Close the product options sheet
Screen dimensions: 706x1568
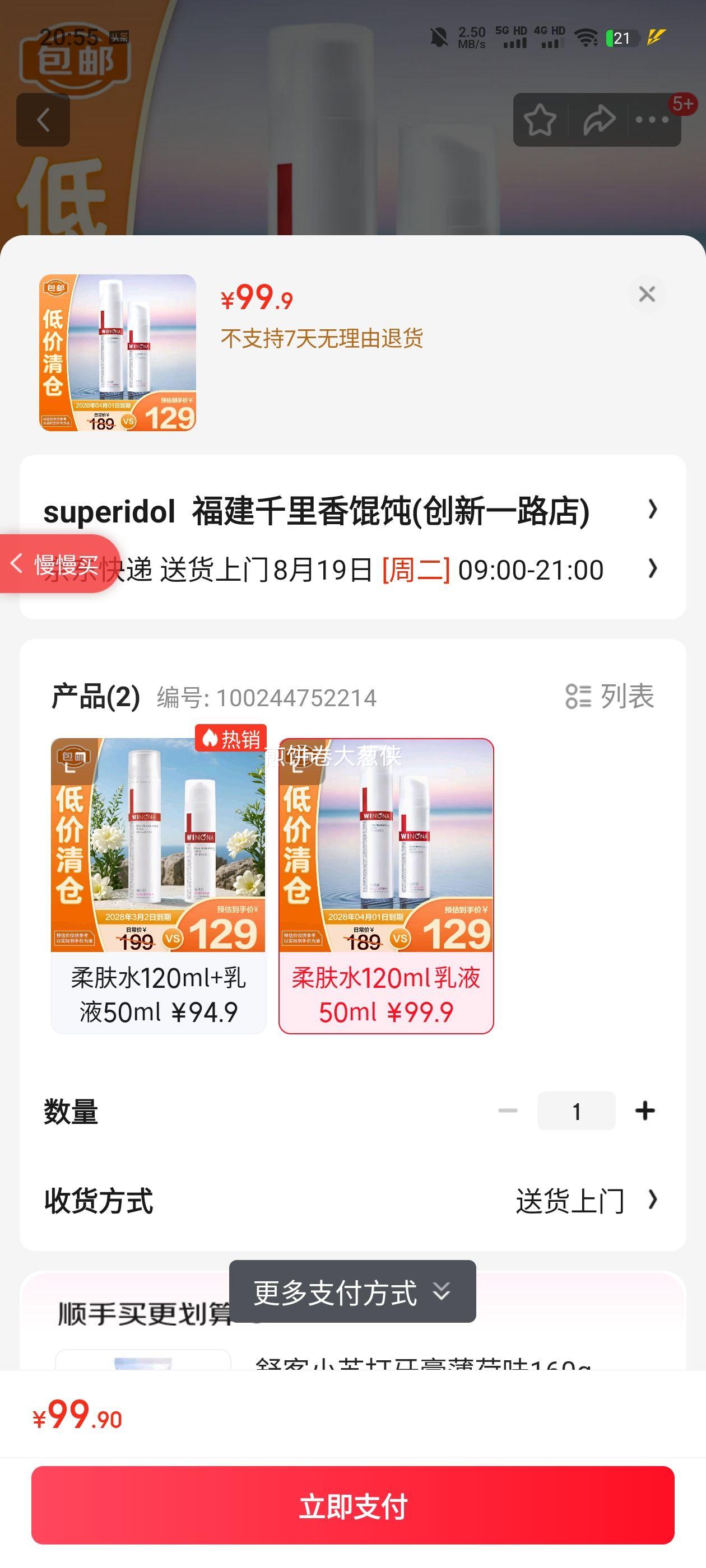[x=646, y=295]
